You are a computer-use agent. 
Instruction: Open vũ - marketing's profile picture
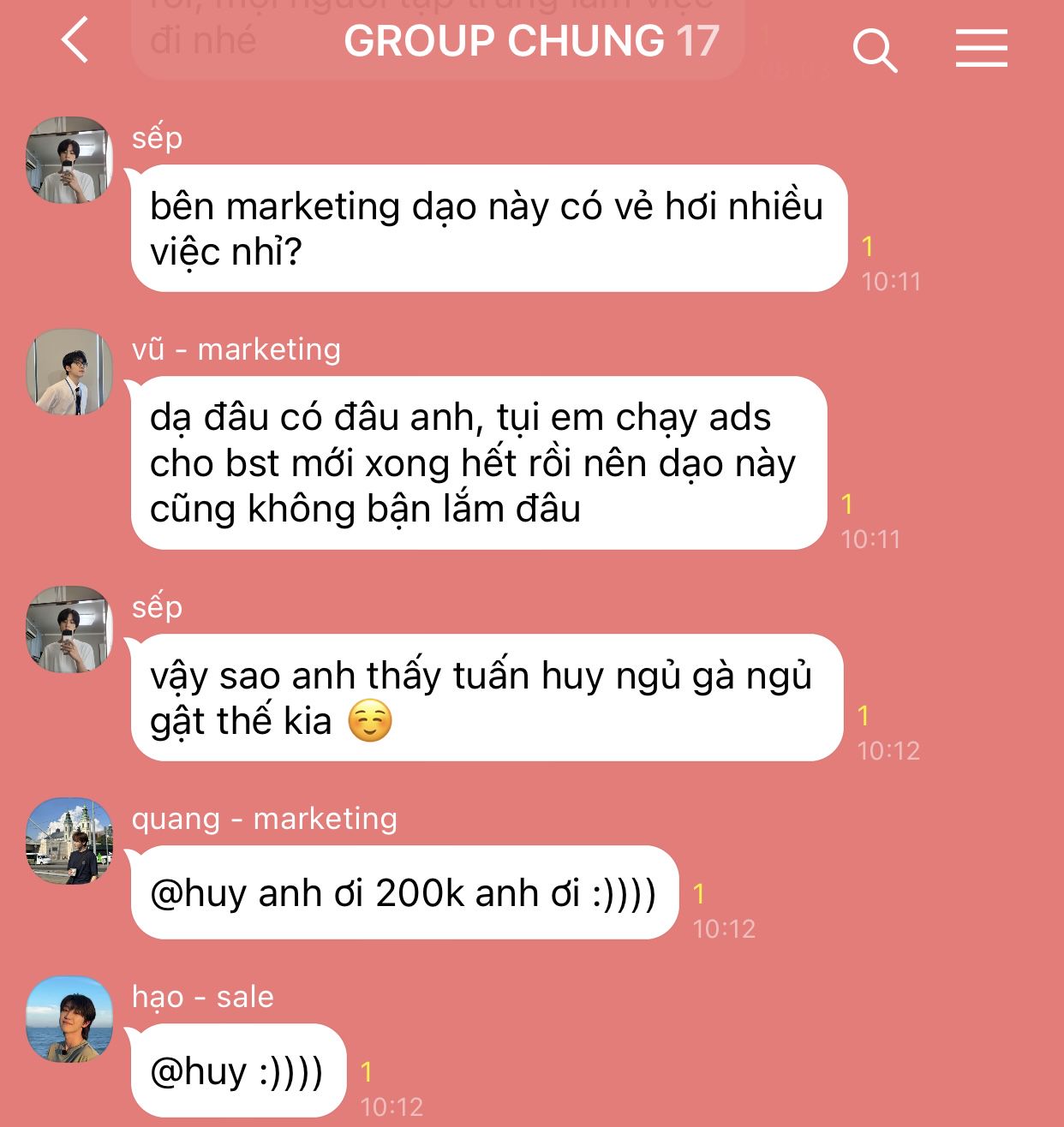69,372
